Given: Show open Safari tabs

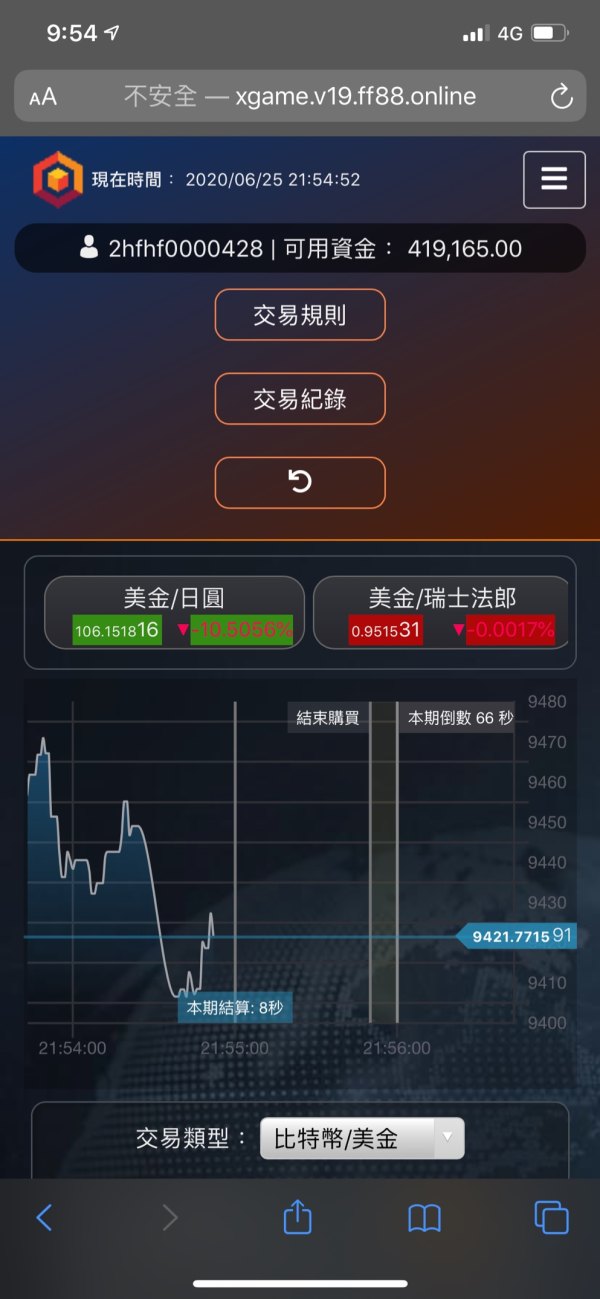Looking at the screenshot, I should tap(551, 1216).
